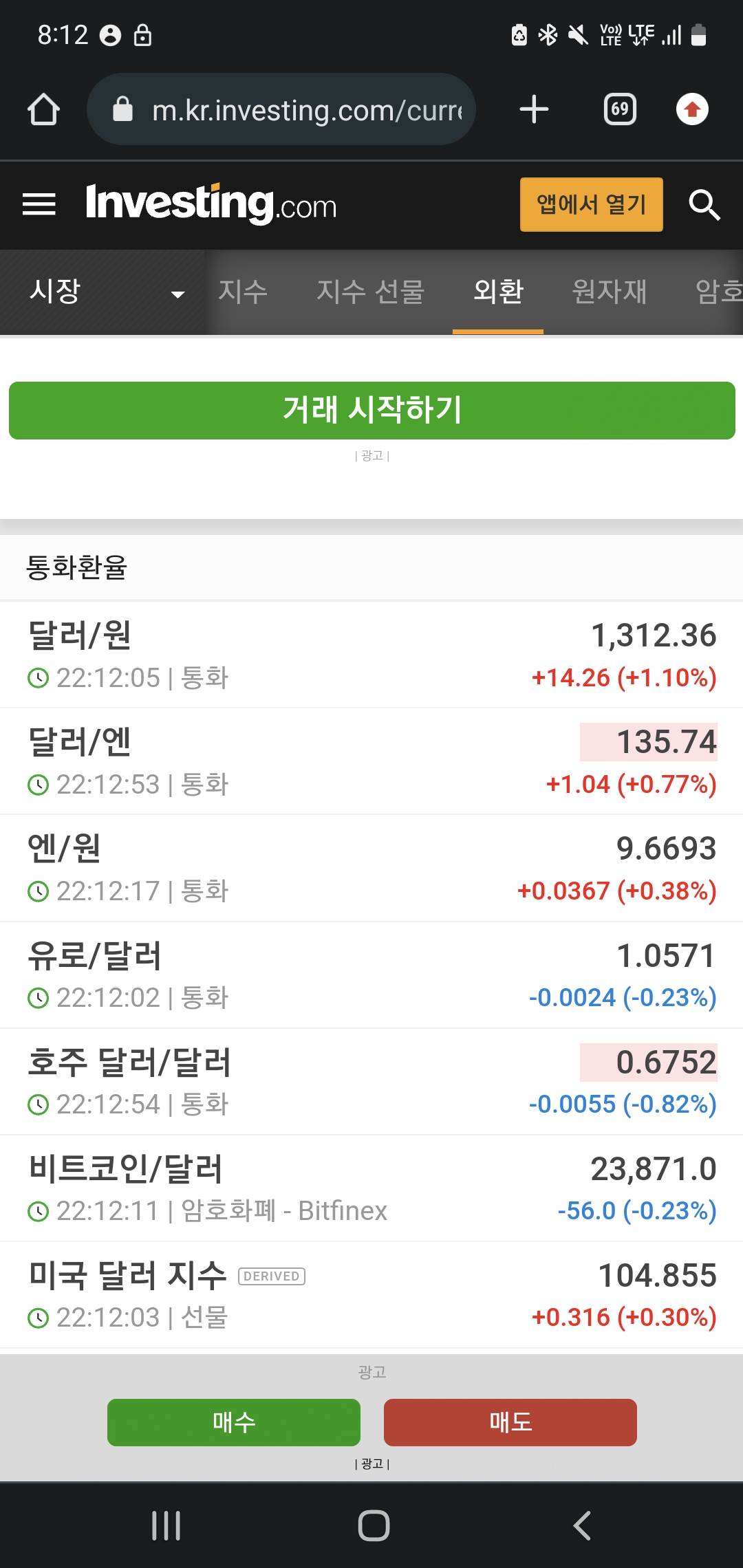Open the 유로/달러 exchange rate

point(95,956)
